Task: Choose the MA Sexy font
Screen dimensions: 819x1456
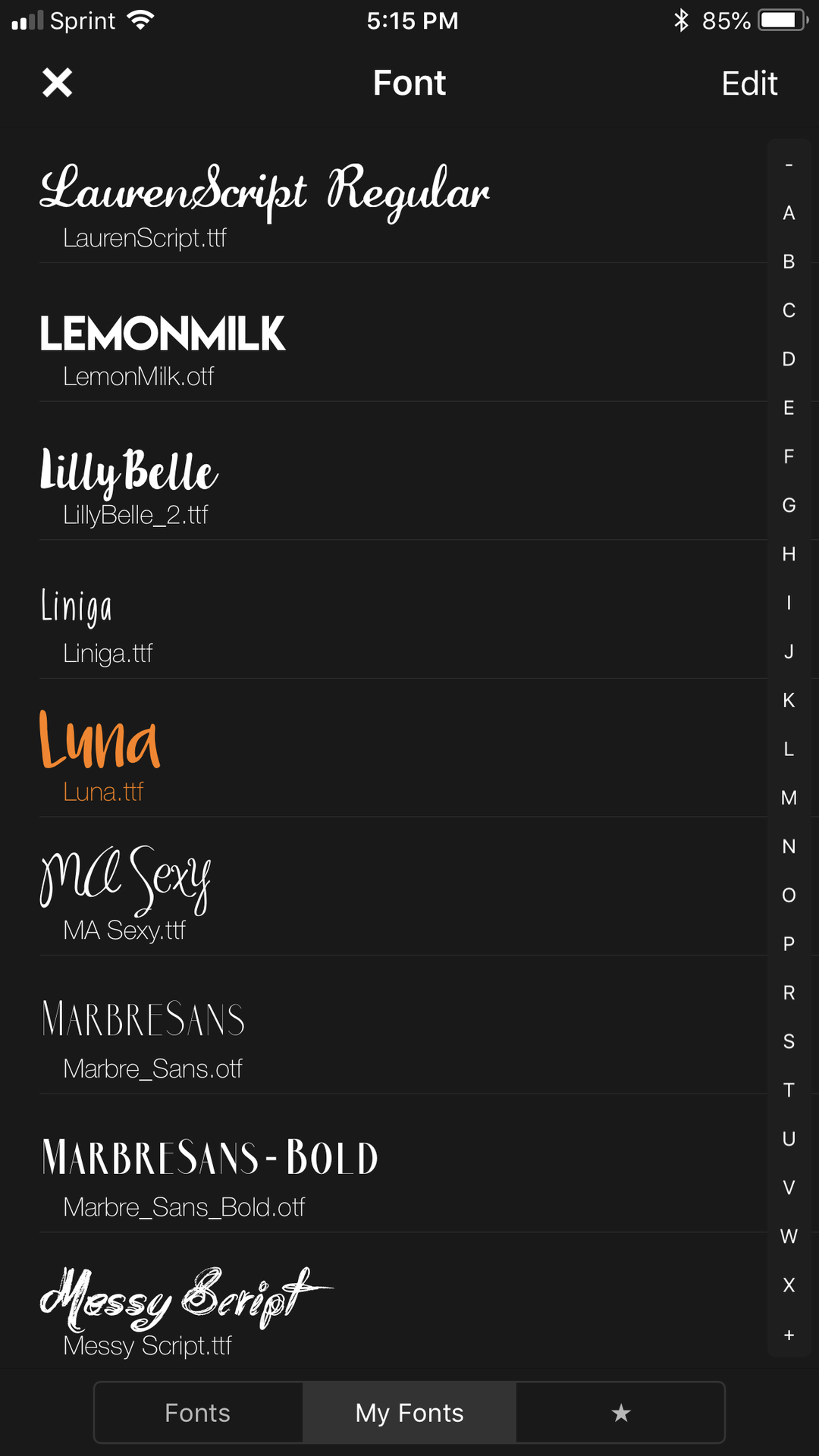Action: (x=403, y=886)
